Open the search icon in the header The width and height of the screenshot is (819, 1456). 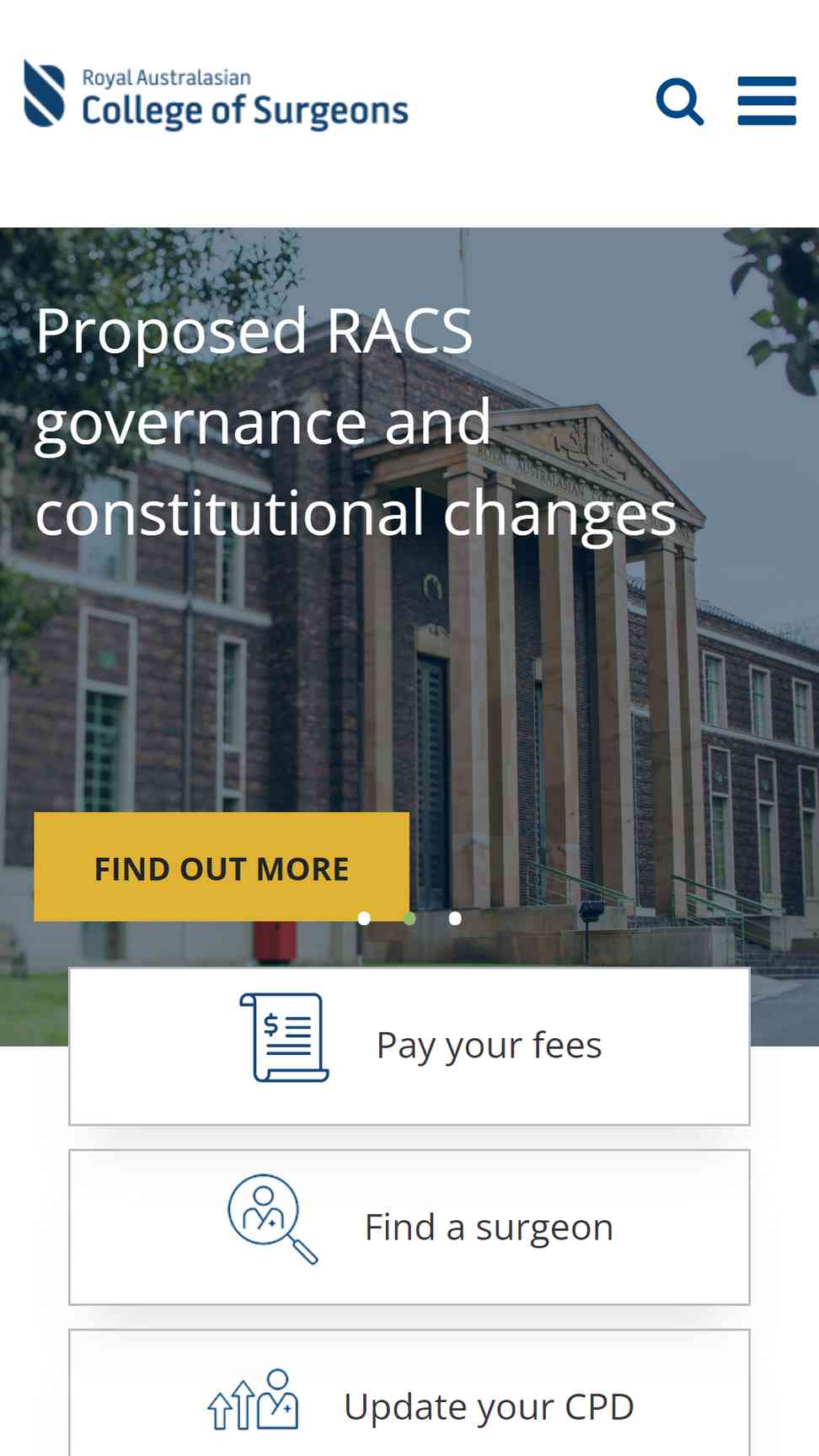680,102
